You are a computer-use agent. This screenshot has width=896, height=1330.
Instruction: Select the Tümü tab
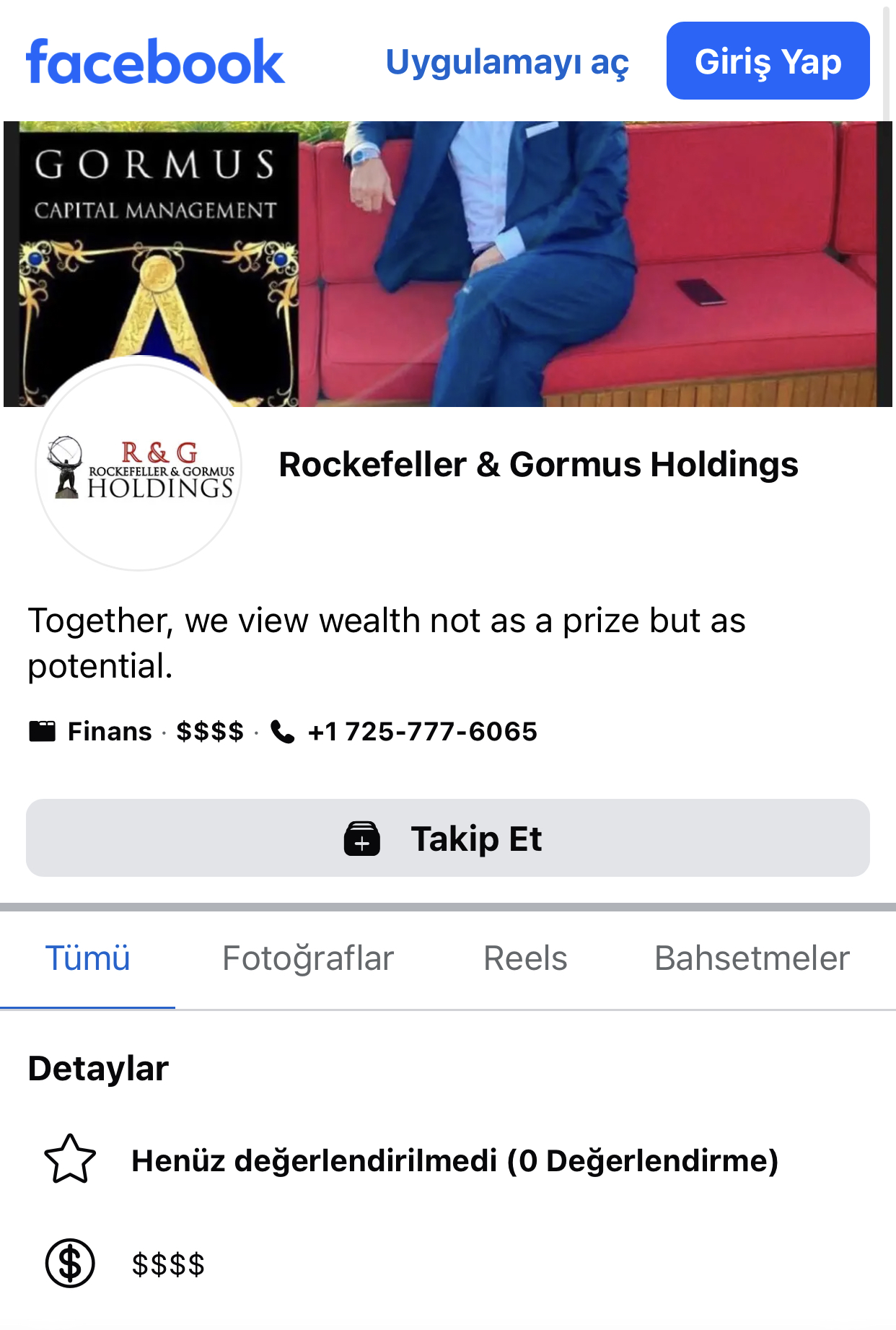pyautogui.click(x=87, y=958)
